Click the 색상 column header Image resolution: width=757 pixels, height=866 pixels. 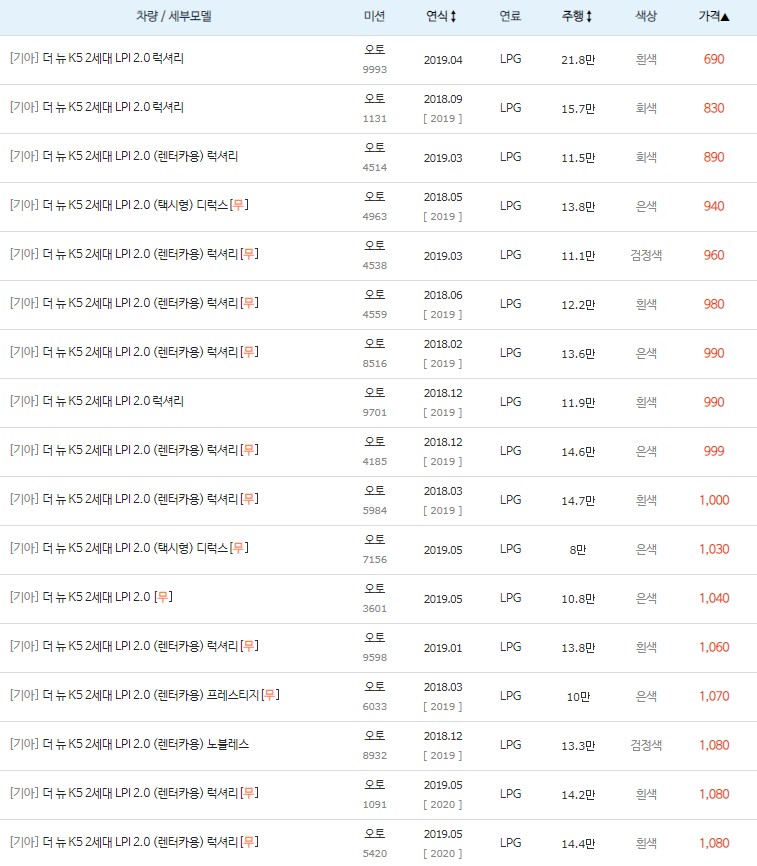[x=645, y=16]
